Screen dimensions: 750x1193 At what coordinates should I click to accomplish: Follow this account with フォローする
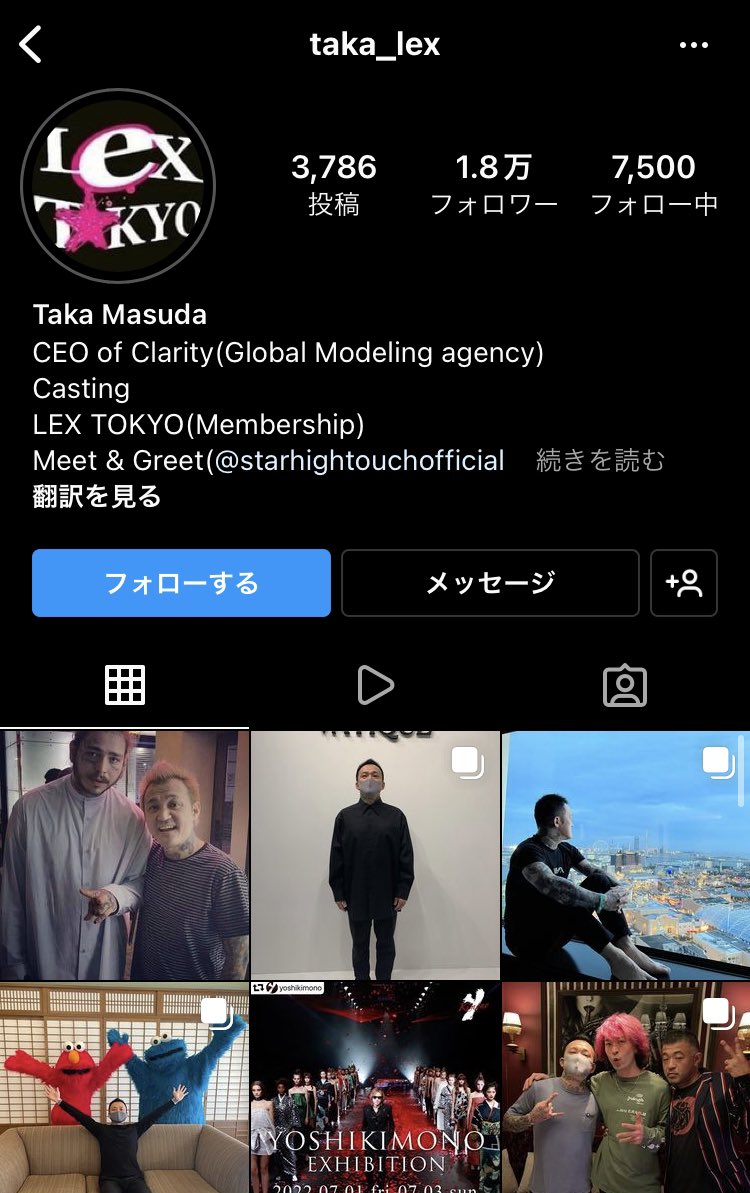pyautogui.click(x=181, y=583)
